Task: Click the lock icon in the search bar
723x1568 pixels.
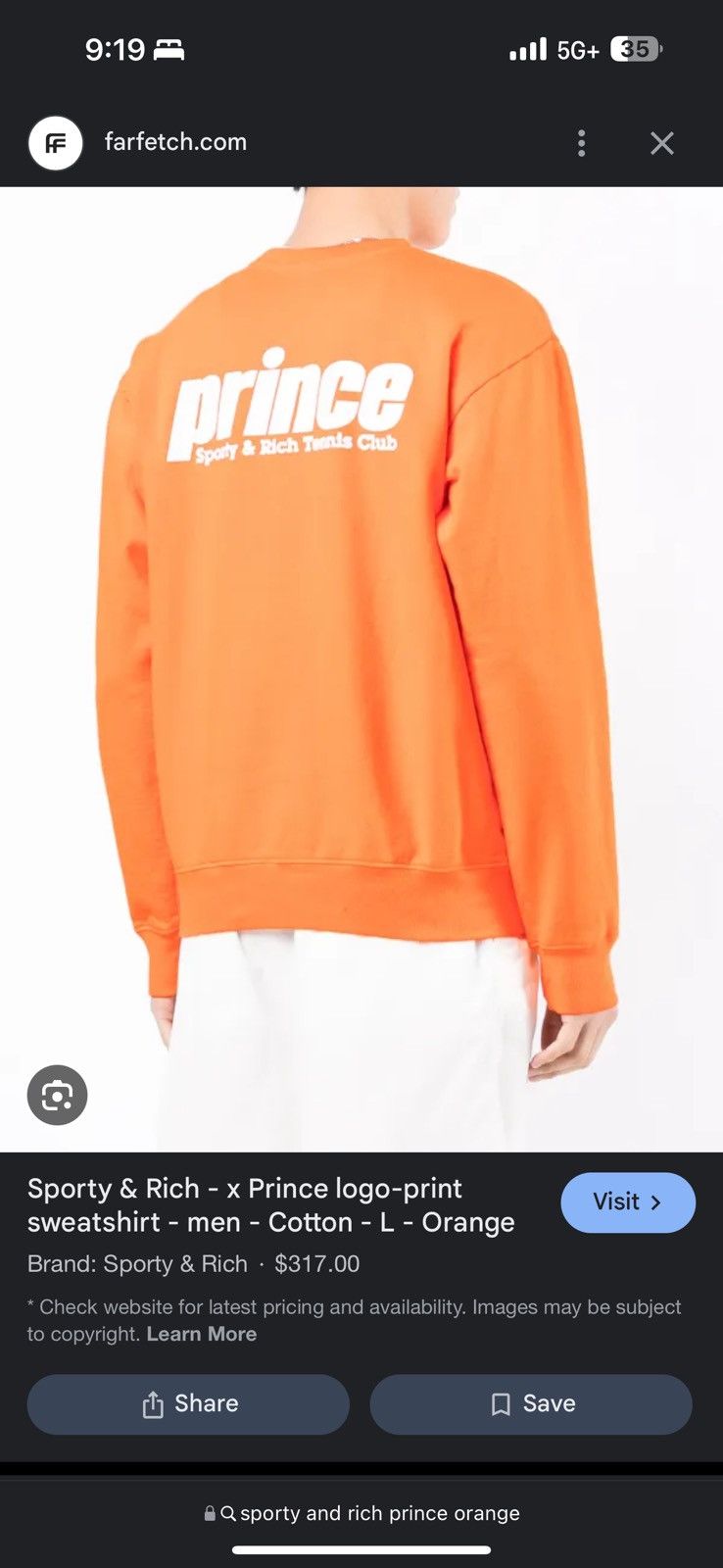Action: [209, 1512]
